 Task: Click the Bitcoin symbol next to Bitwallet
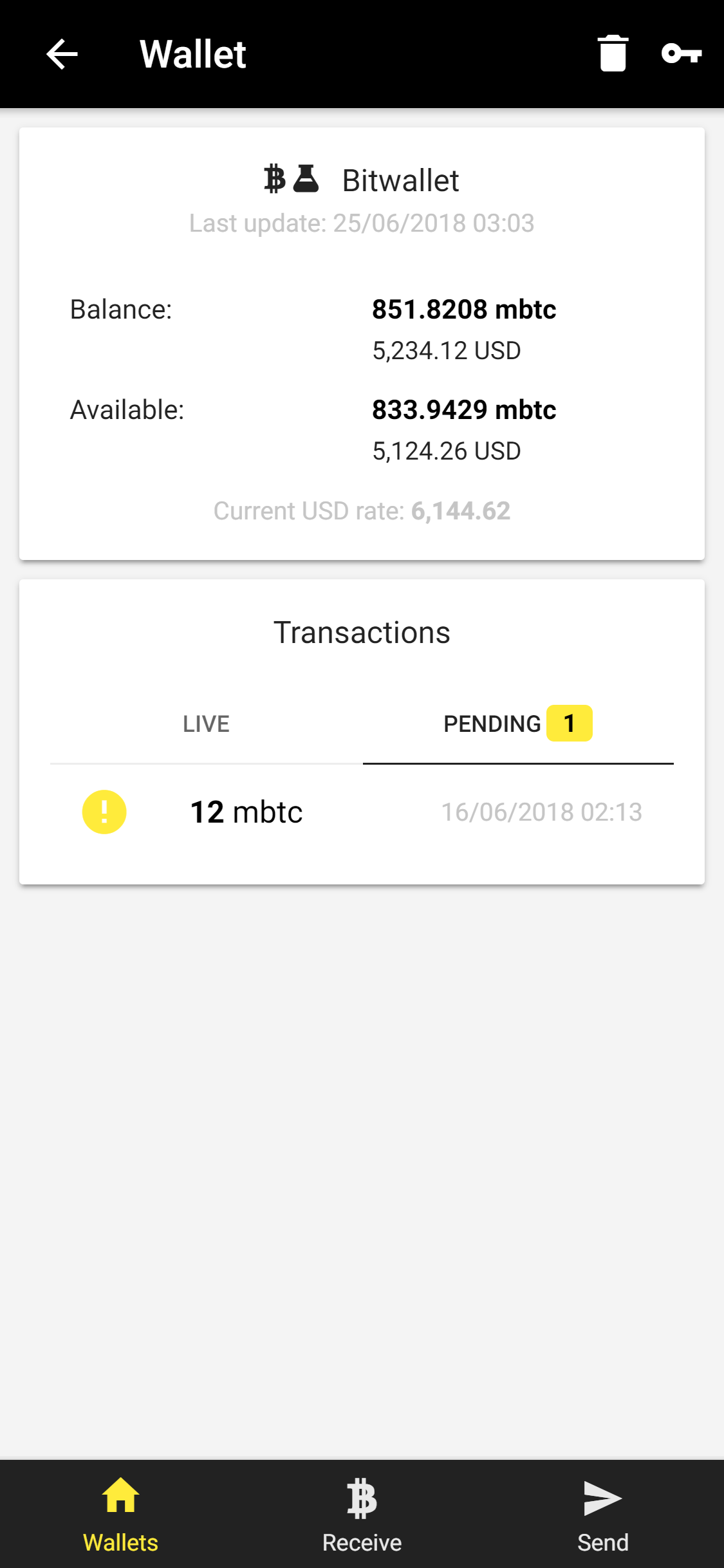pyautogui.click(x=273, y=180)
